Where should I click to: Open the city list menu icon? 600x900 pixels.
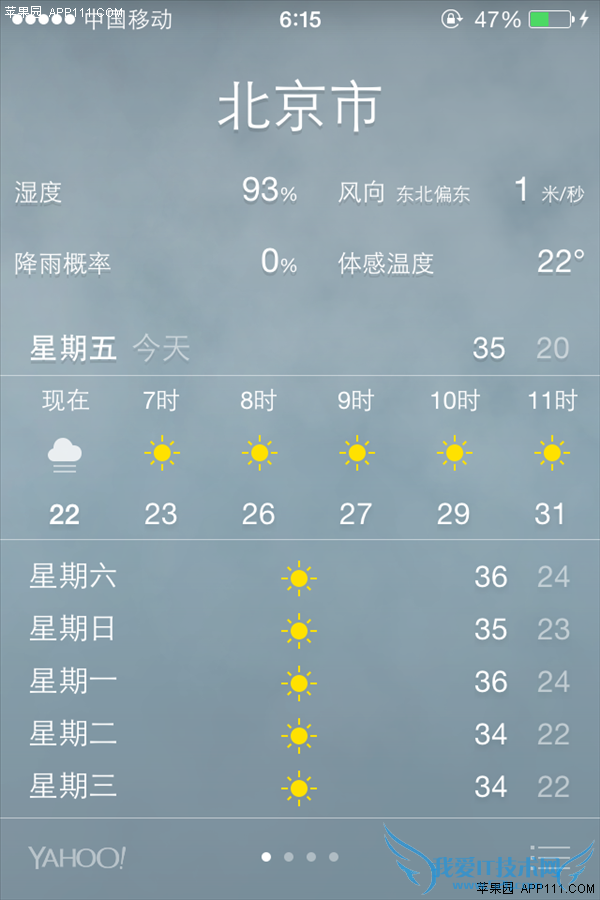pos(551,857)
